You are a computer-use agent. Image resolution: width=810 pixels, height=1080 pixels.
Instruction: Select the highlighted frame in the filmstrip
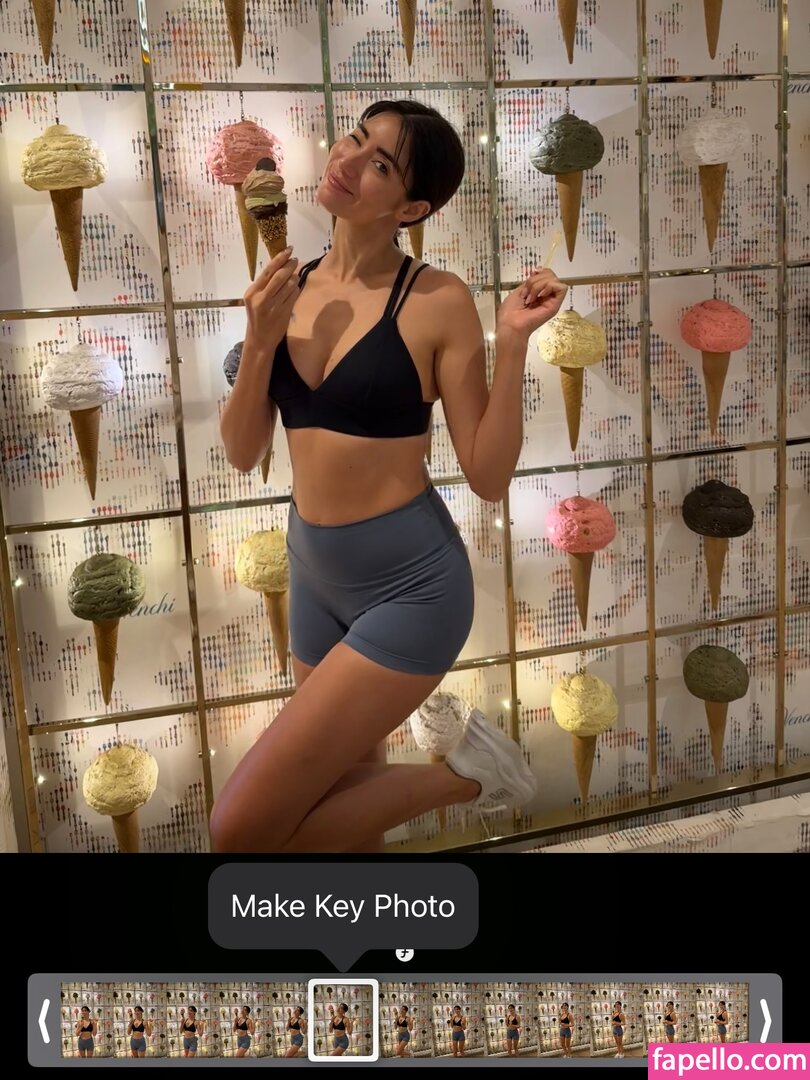coord(343,1019)
